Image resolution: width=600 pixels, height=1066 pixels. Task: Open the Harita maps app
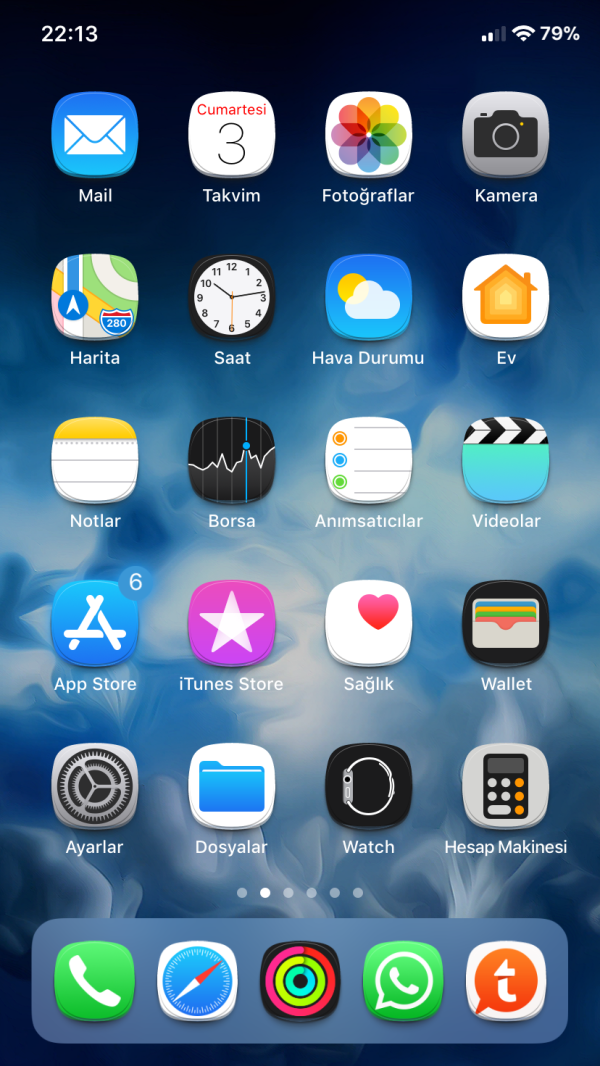[x=95, y=297]
